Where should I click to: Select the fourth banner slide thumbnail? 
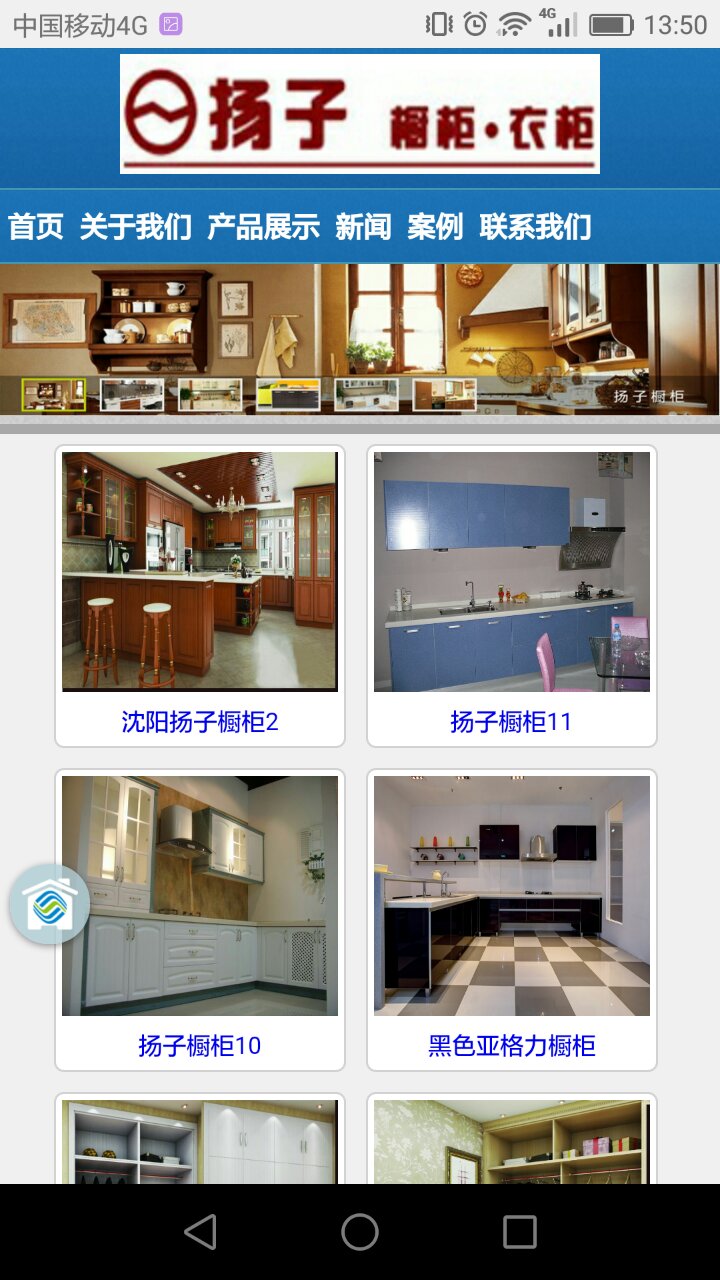(x=288, y=395)
